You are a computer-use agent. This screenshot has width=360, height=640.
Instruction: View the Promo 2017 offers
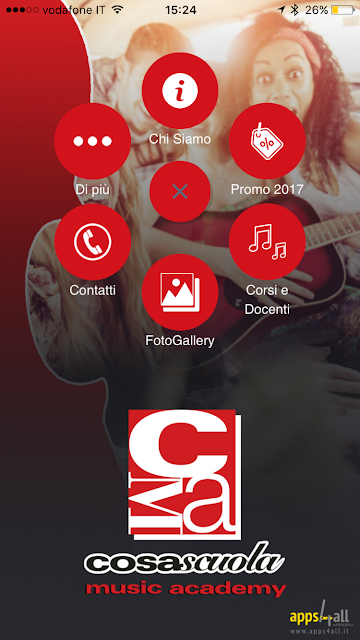point(267,141)
